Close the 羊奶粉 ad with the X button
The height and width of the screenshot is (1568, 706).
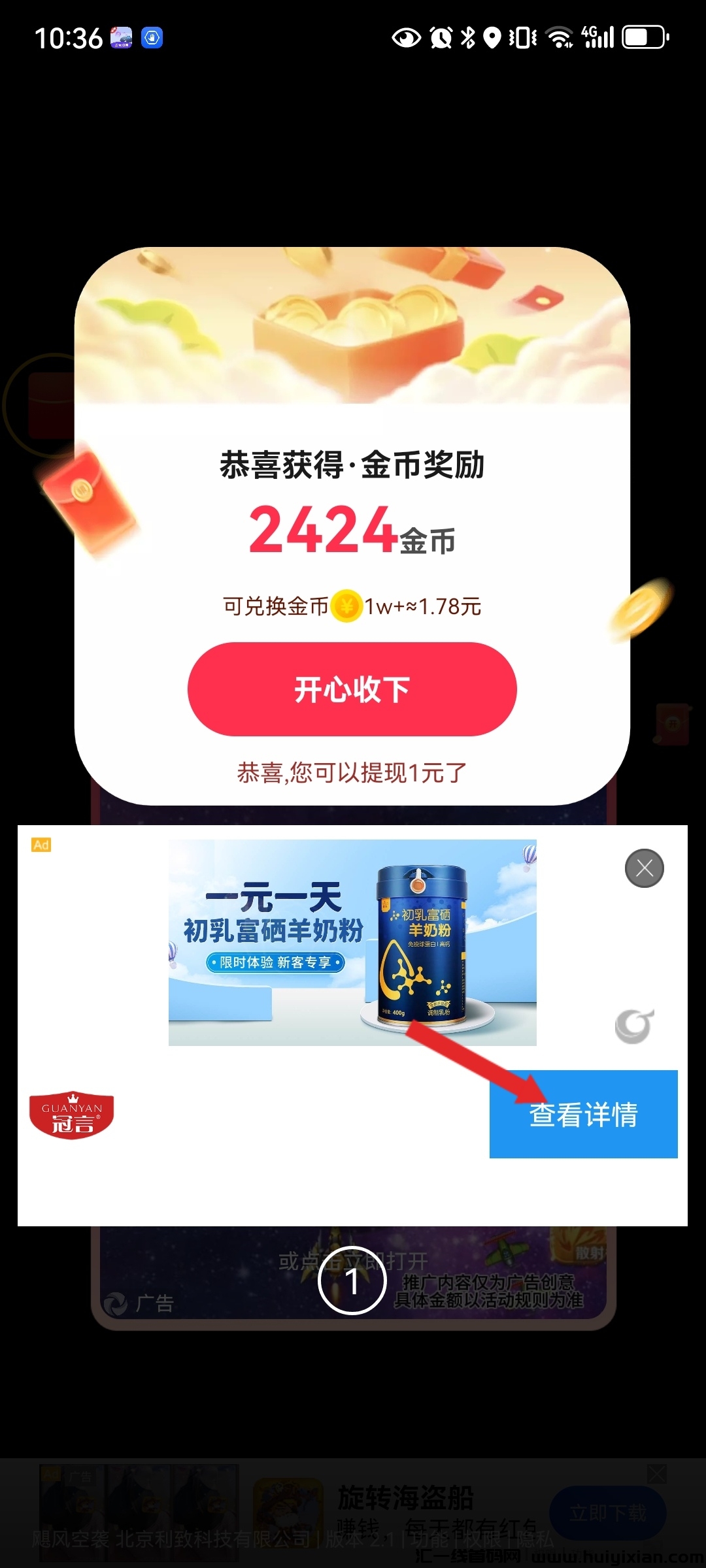click(x=645, y=868)
